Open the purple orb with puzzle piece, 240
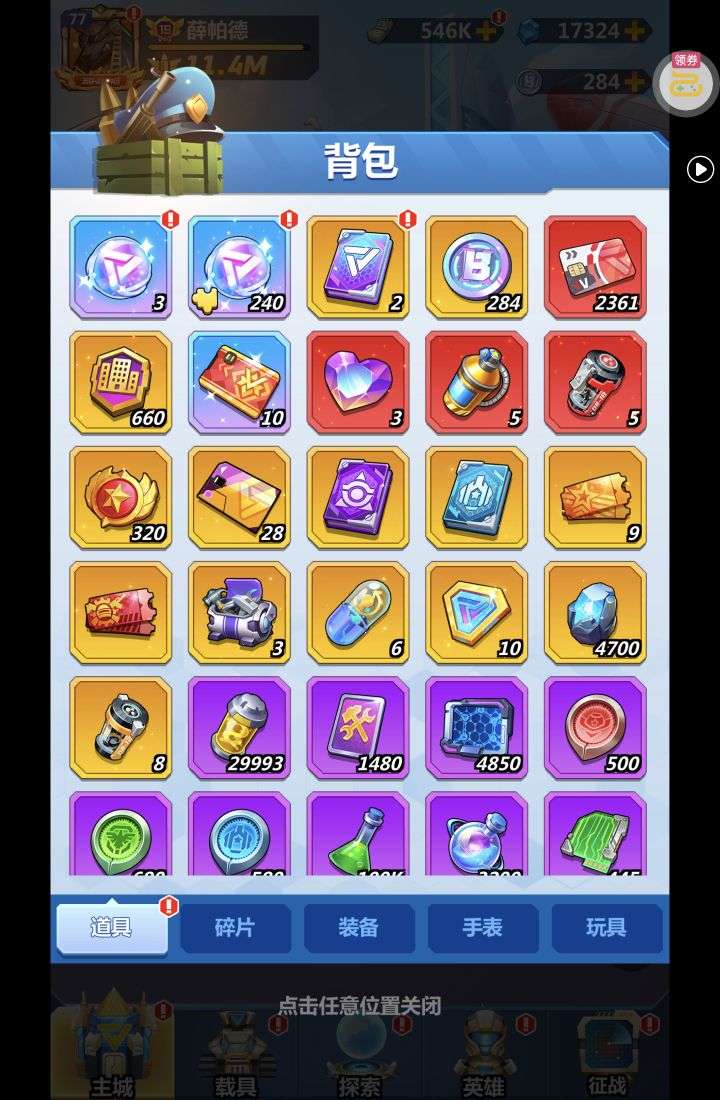The width and height of the screenshot is (720, 1100). coord(239,267)
